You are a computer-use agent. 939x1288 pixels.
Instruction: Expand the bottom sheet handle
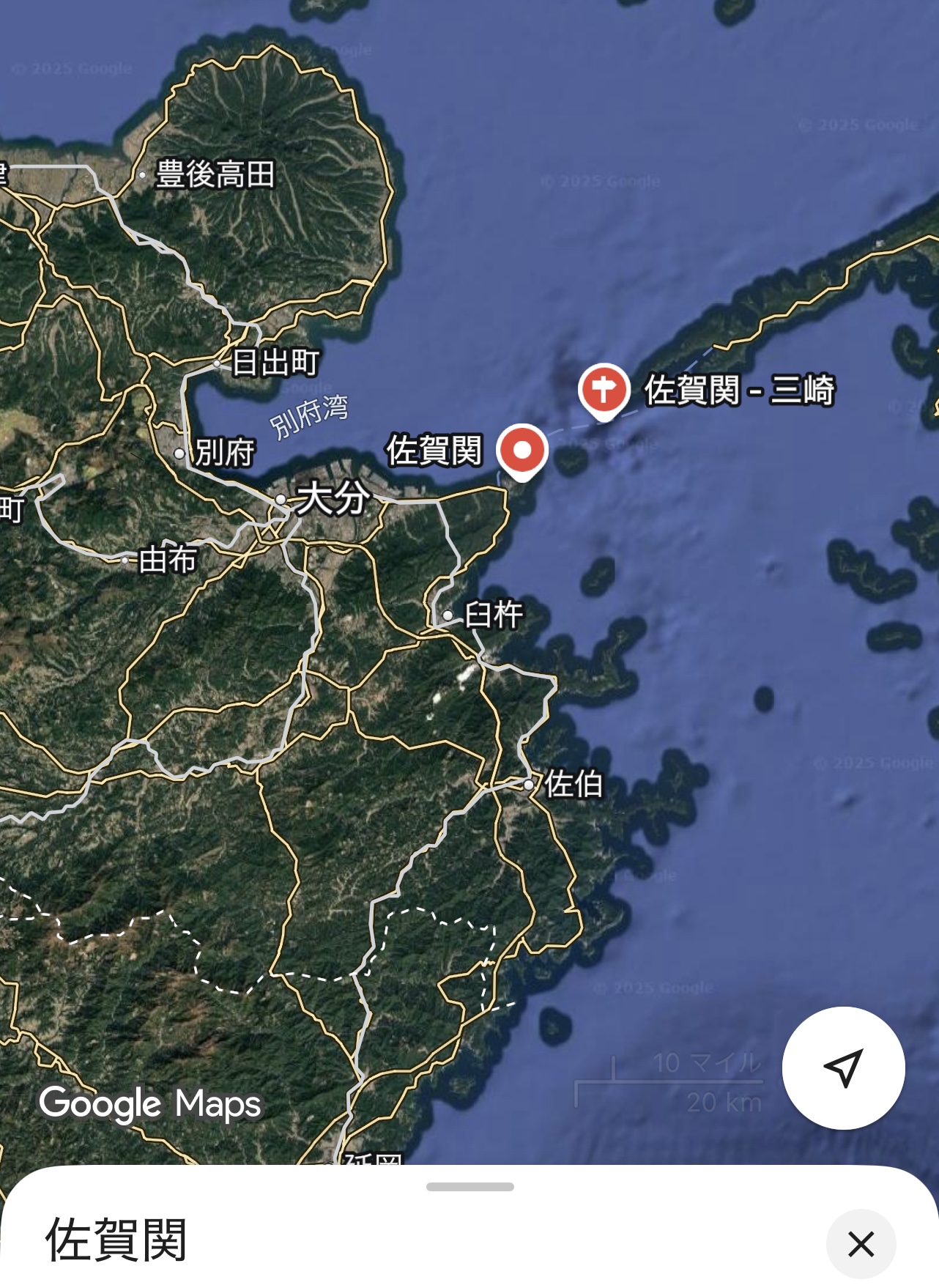469,1187
